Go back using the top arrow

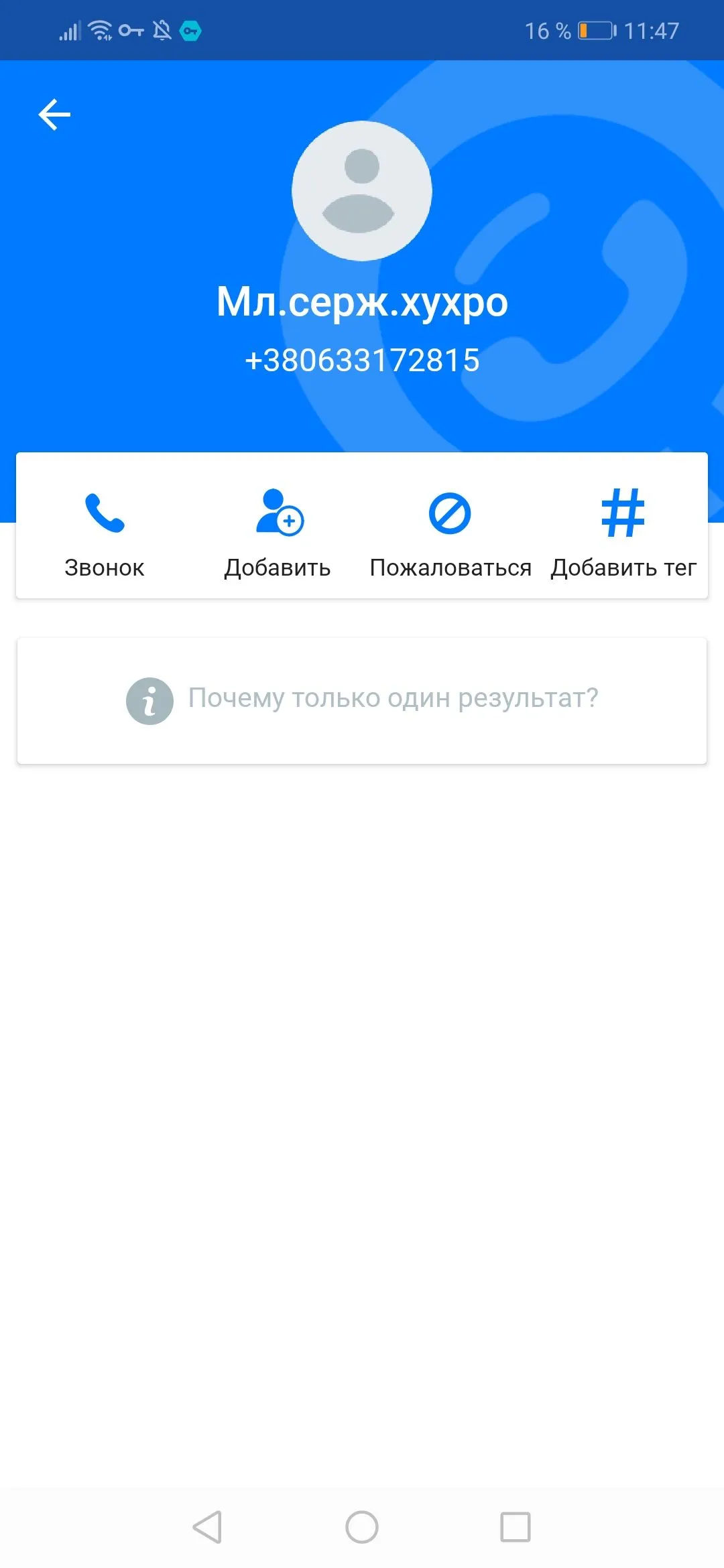point(54,115)
